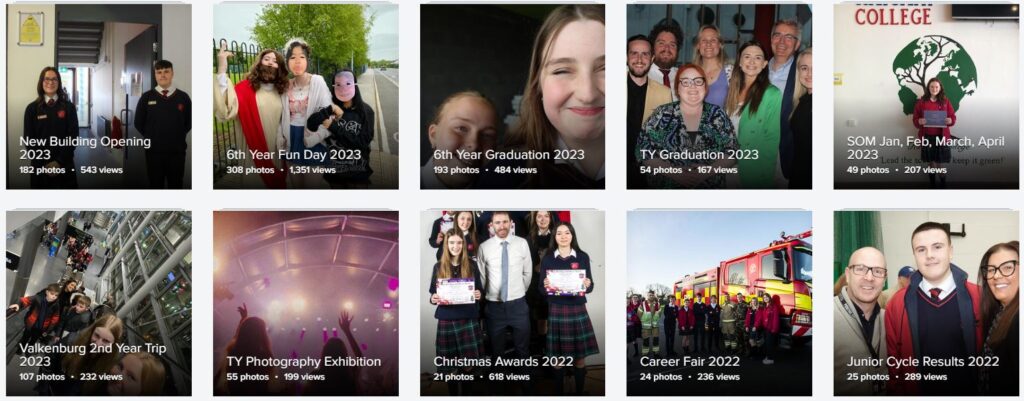Select the SOM Jan, Feb, March, April 2023 album
The width and height of the screenshot is (1024, 401).
pyautogui.click(x=925, y=96)
